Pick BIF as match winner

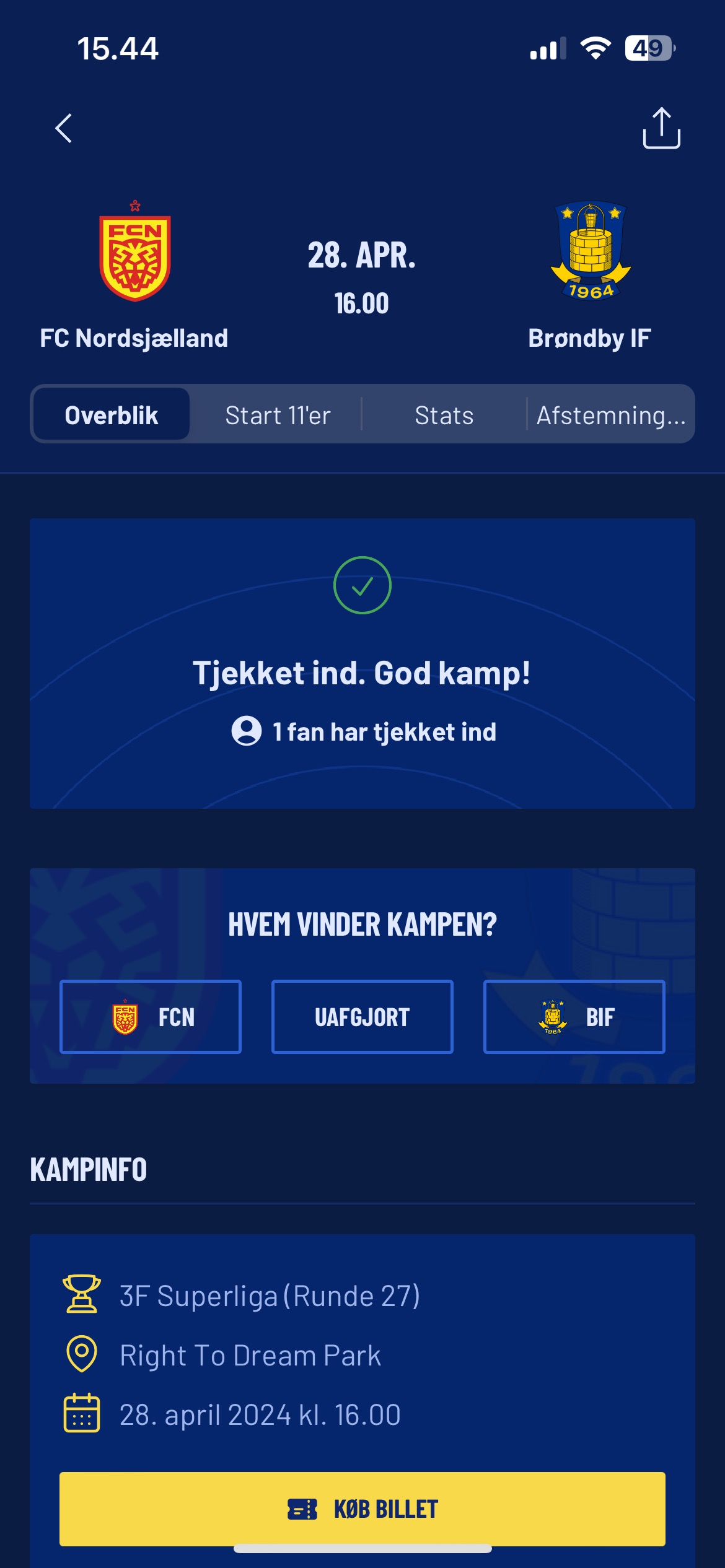coord(574,1016)
